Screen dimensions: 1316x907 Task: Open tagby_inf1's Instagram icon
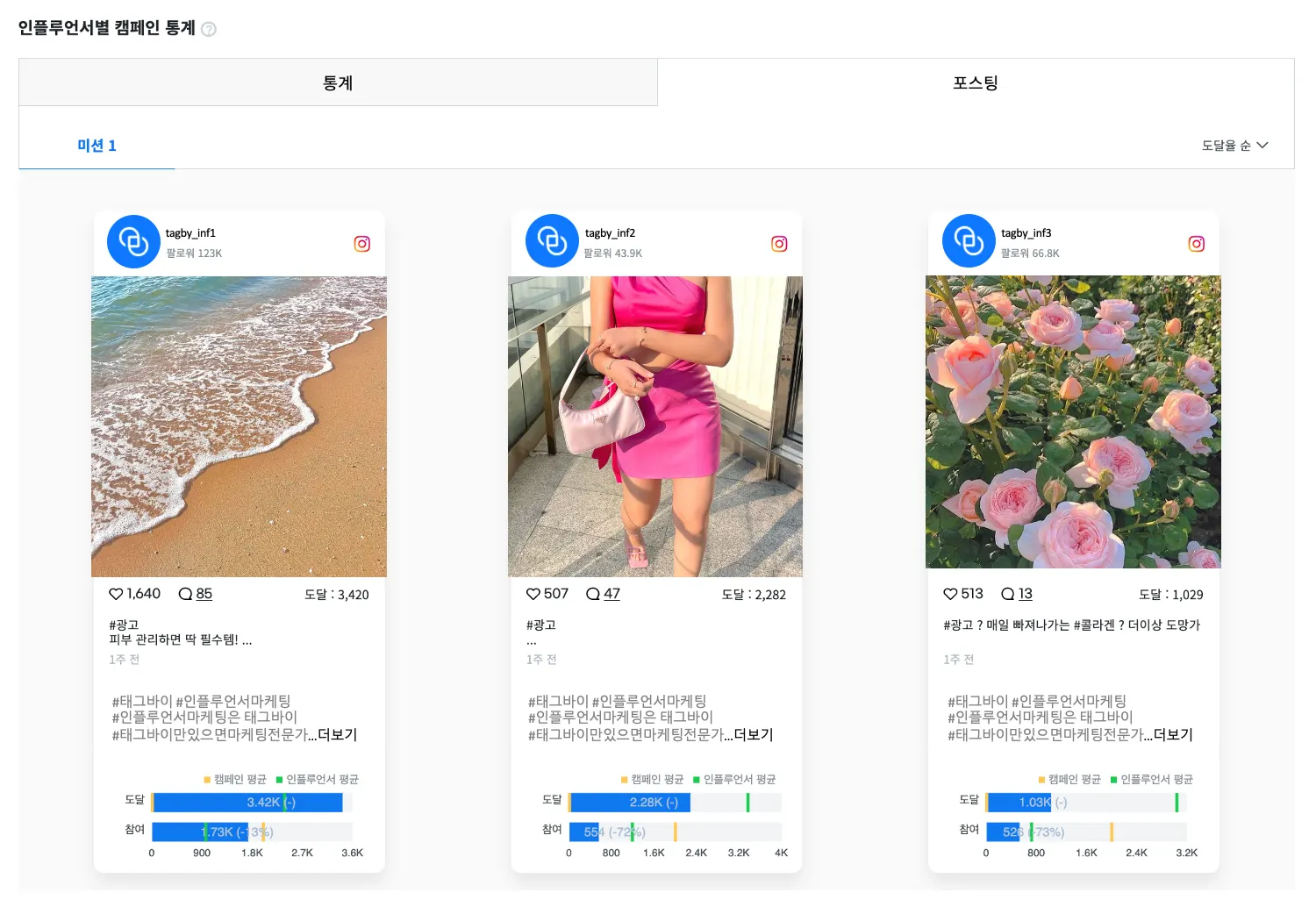pyautogui.click(x=362, y=244)
